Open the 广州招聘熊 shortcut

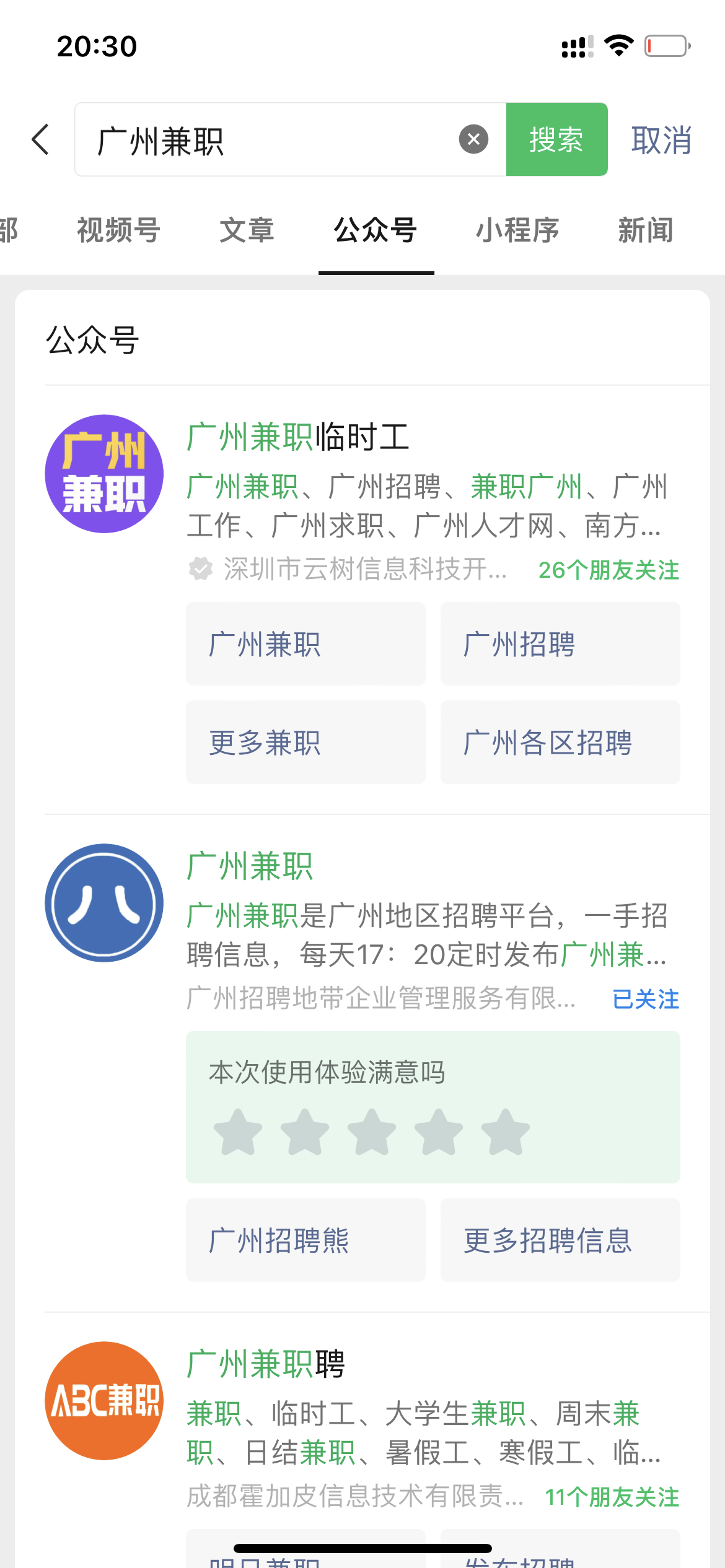pos(305,1240)
